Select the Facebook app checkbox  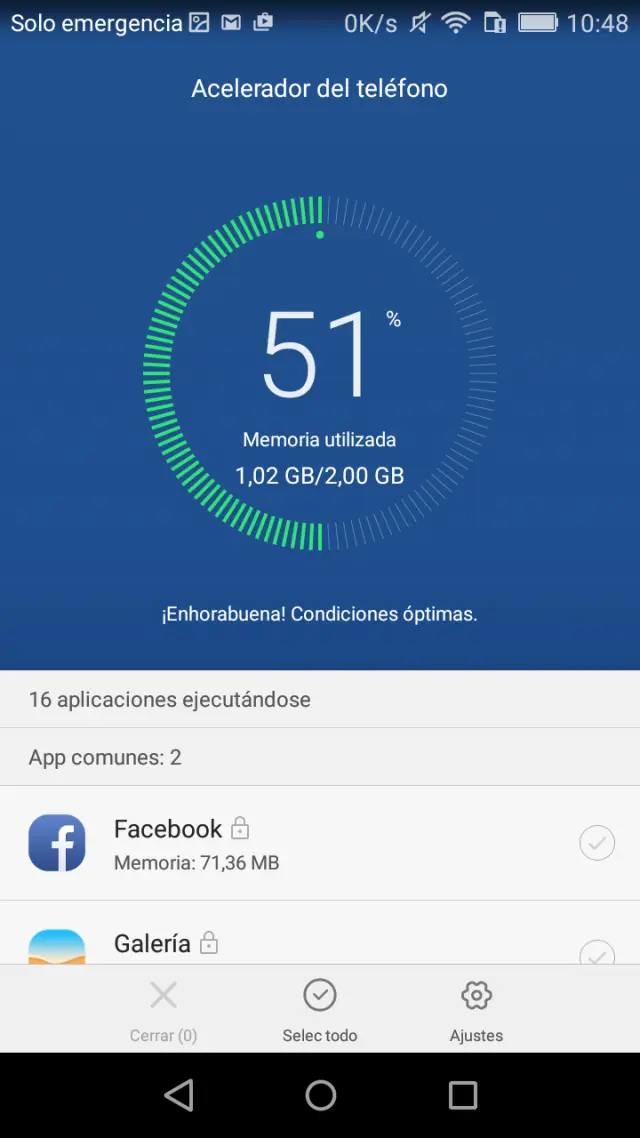point(597,843)
